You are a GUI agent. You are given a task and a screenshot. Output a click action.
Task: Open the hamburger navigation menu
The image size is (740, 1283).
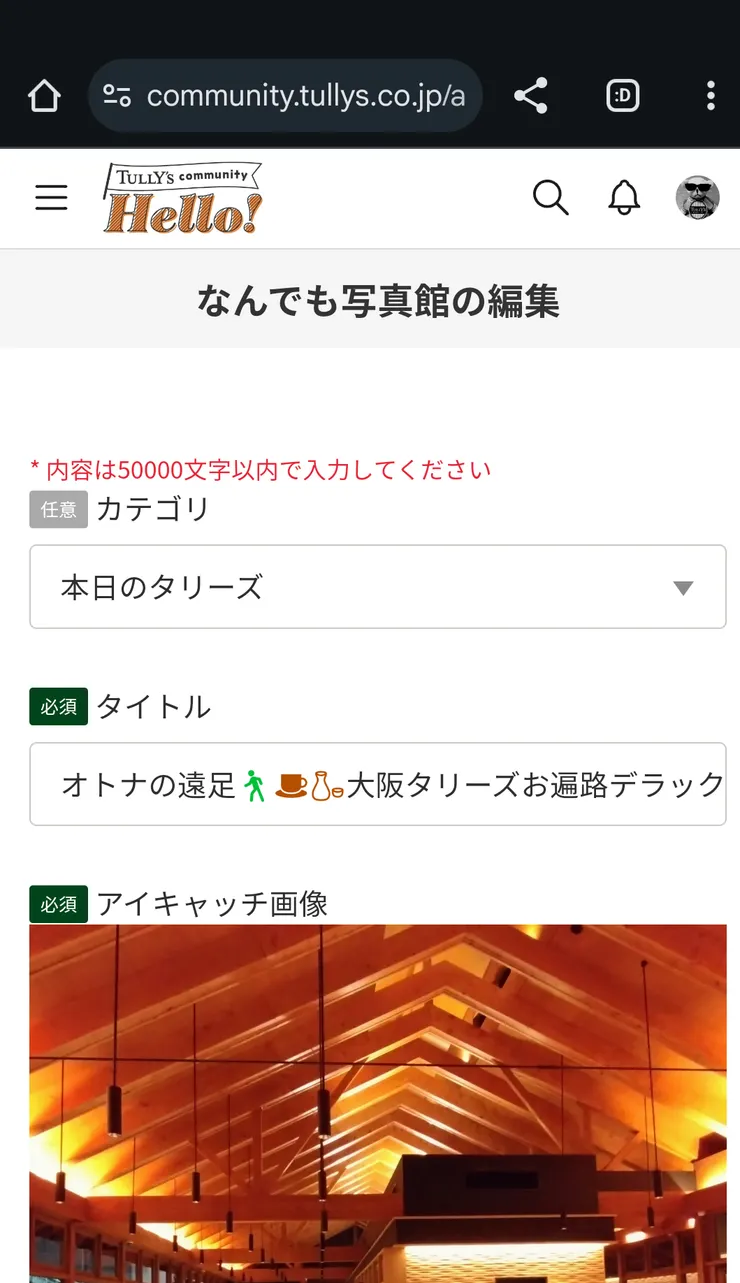pyautogui.click(x=51, y=197)
